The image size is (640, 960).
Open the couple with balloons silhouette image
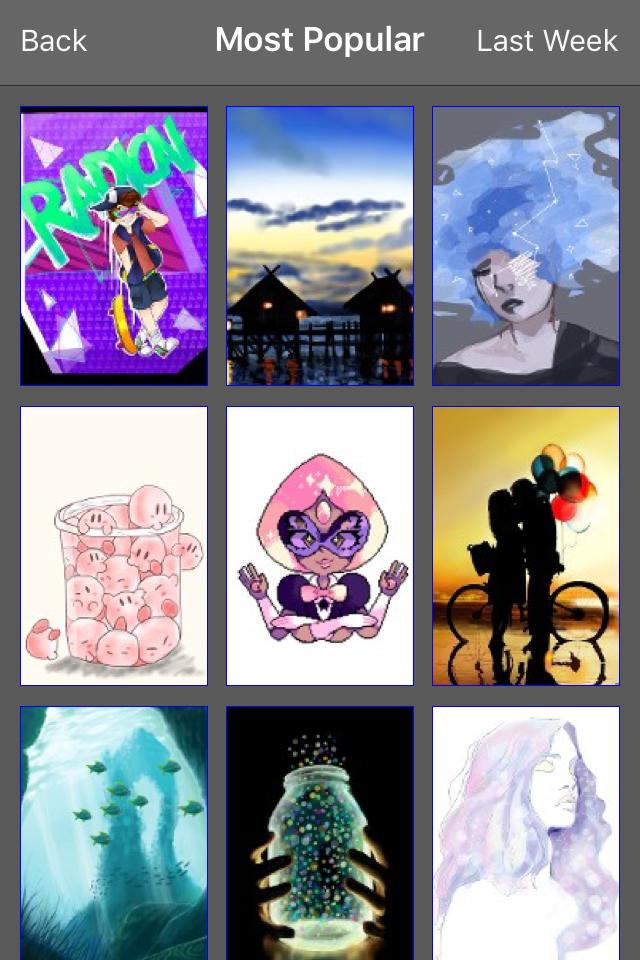[x=526, y=546]
